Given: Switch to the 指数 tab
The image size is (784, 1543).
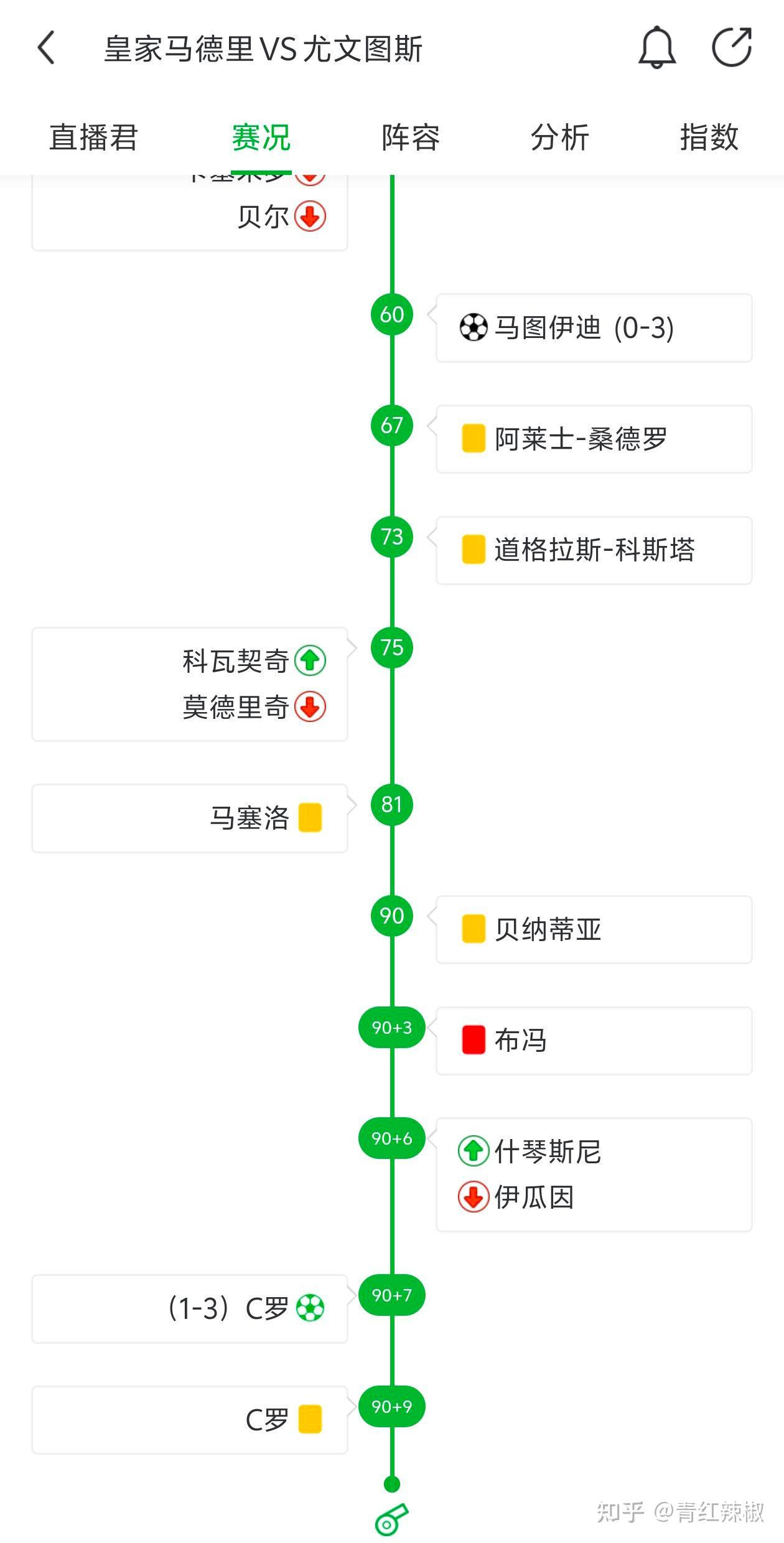Looking at the screenshot, I should coord(709,137).
